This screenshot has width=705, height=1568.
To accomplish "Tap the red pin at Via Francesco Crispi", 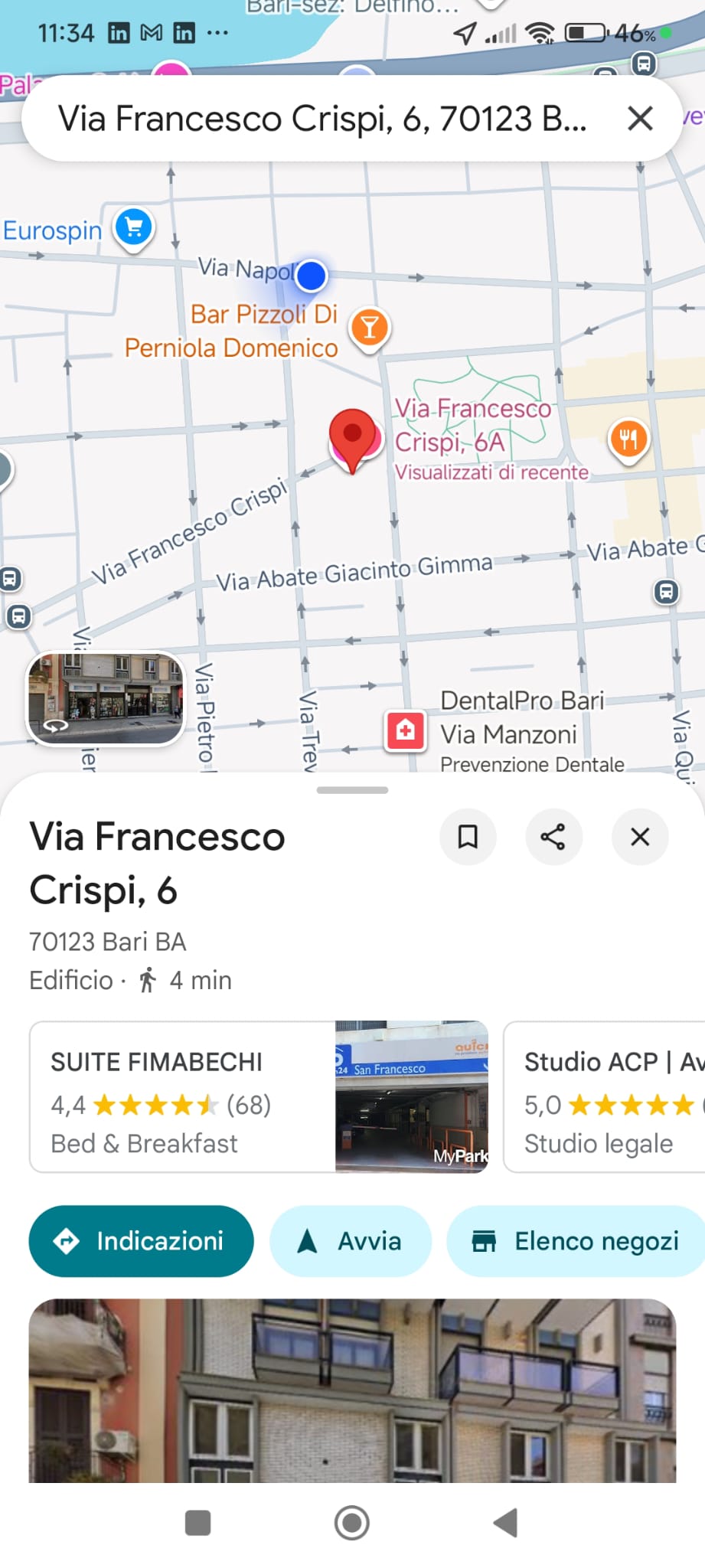I will coord(352,436).
